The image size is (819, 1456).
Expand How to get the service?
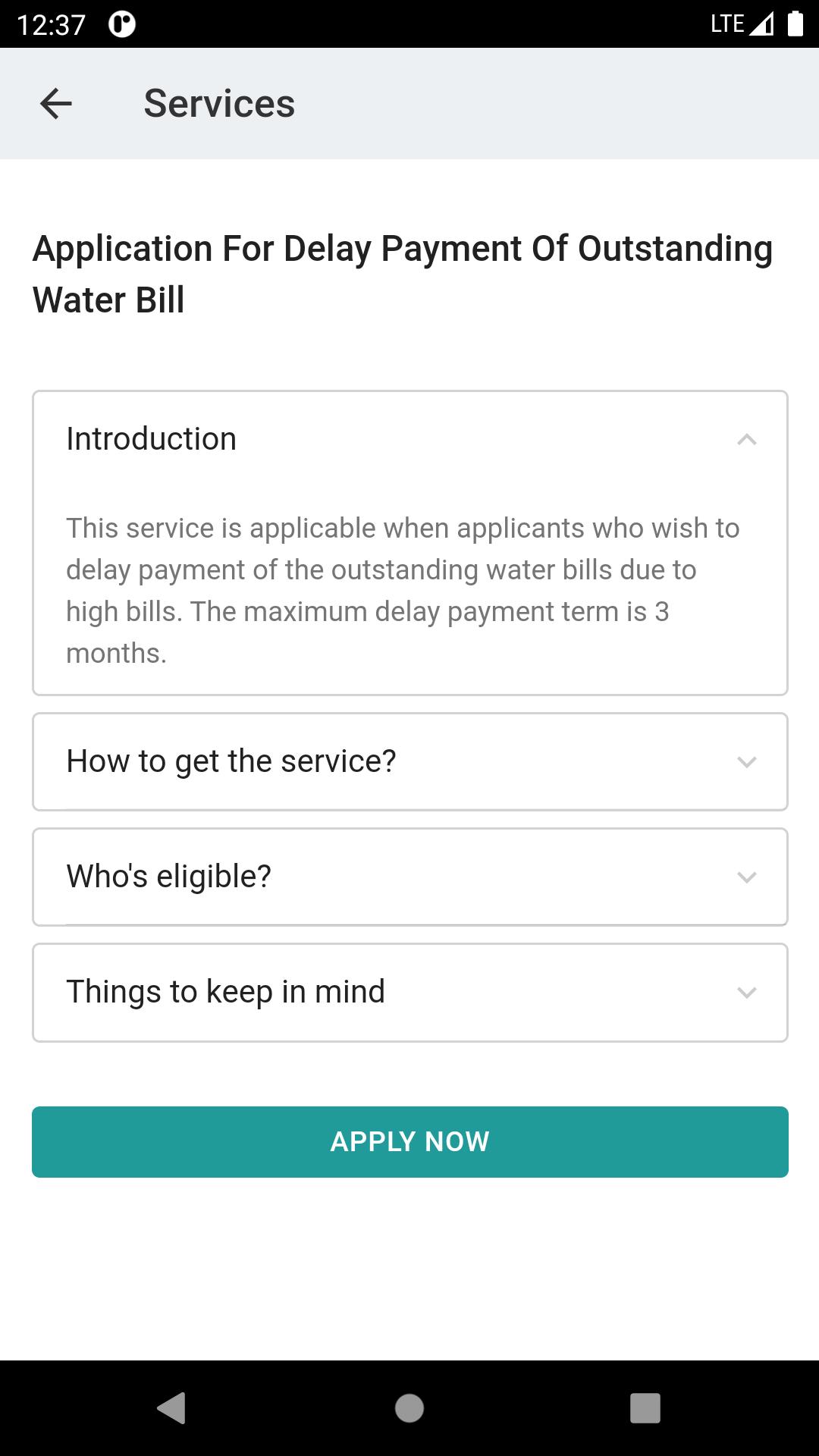pos(409,761)
